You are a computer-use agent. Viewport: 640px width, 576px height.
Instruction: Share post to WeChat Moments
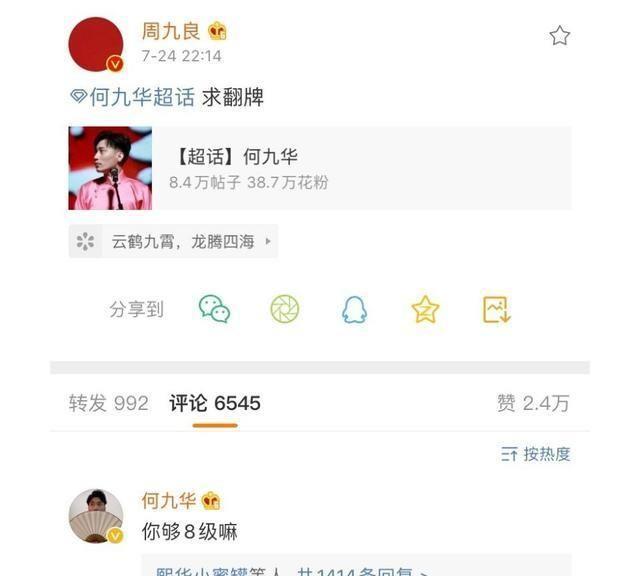(x=285, y=309)
